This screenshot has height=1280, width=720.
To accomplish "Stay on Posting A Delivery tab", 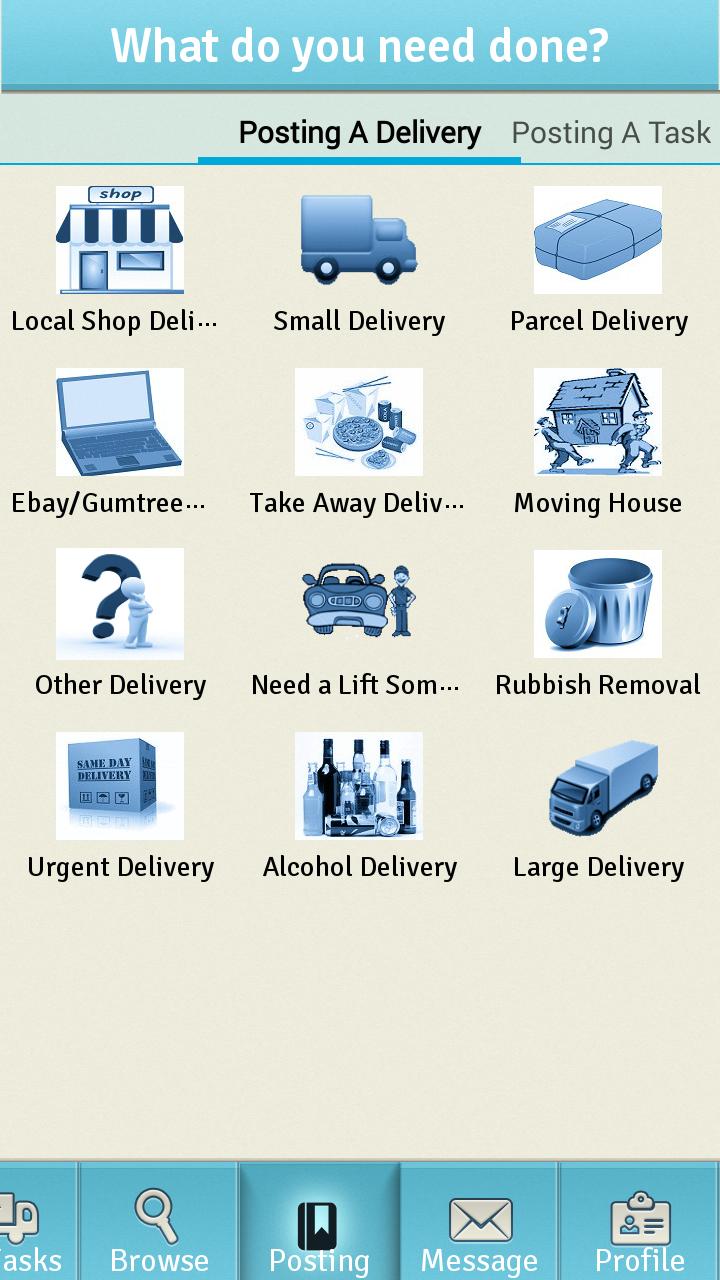I will (358, 132).
